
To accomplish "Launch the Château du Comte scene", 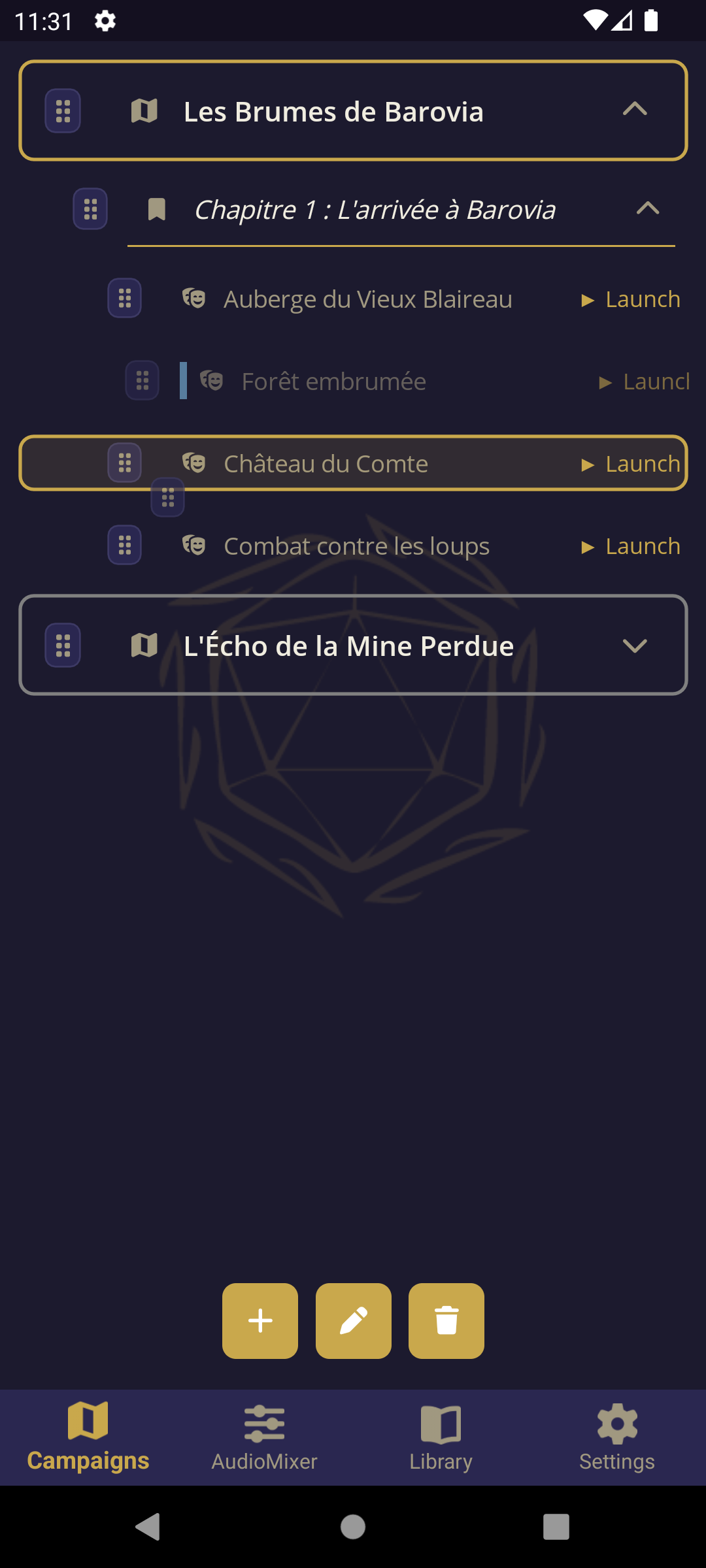I will [x=631, y=464].
